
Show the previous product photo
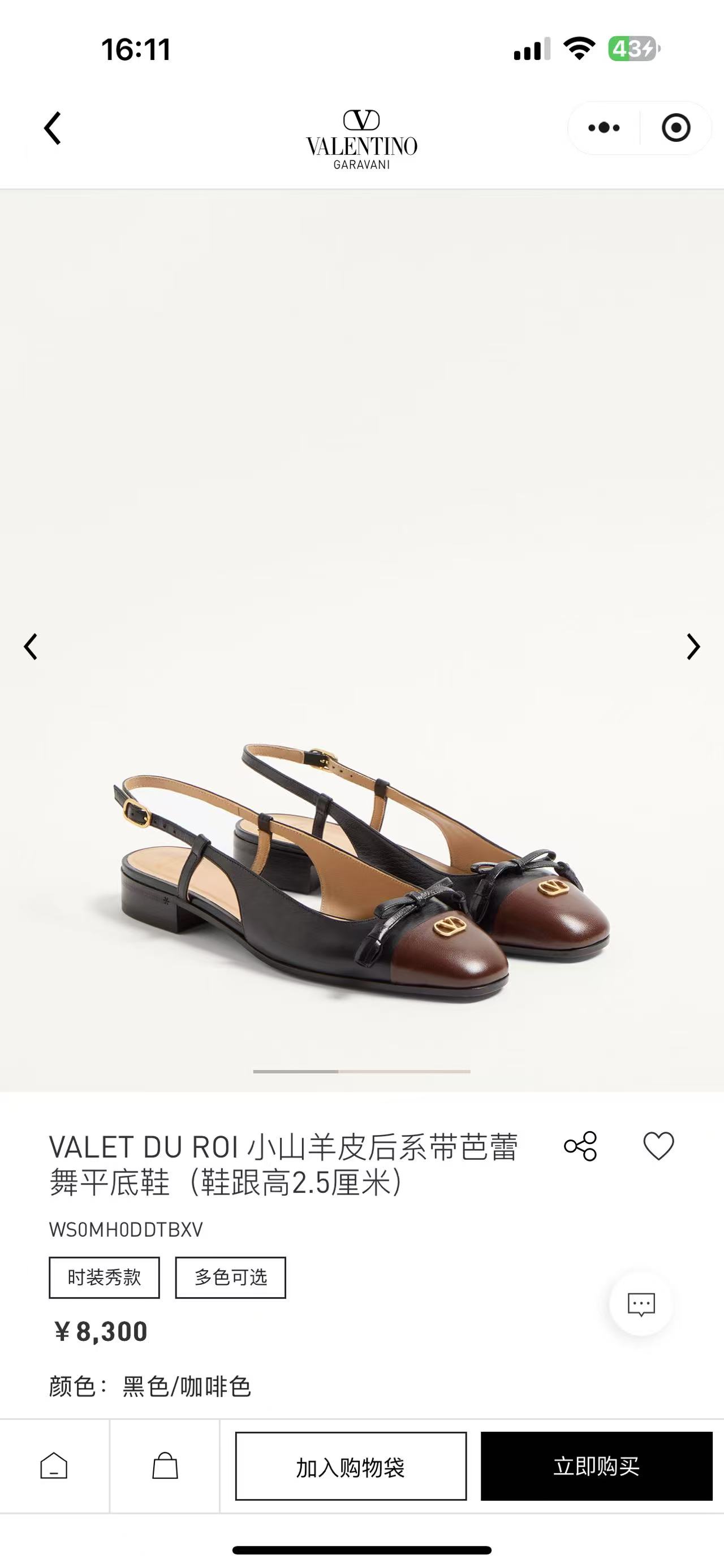pos(31,647)
